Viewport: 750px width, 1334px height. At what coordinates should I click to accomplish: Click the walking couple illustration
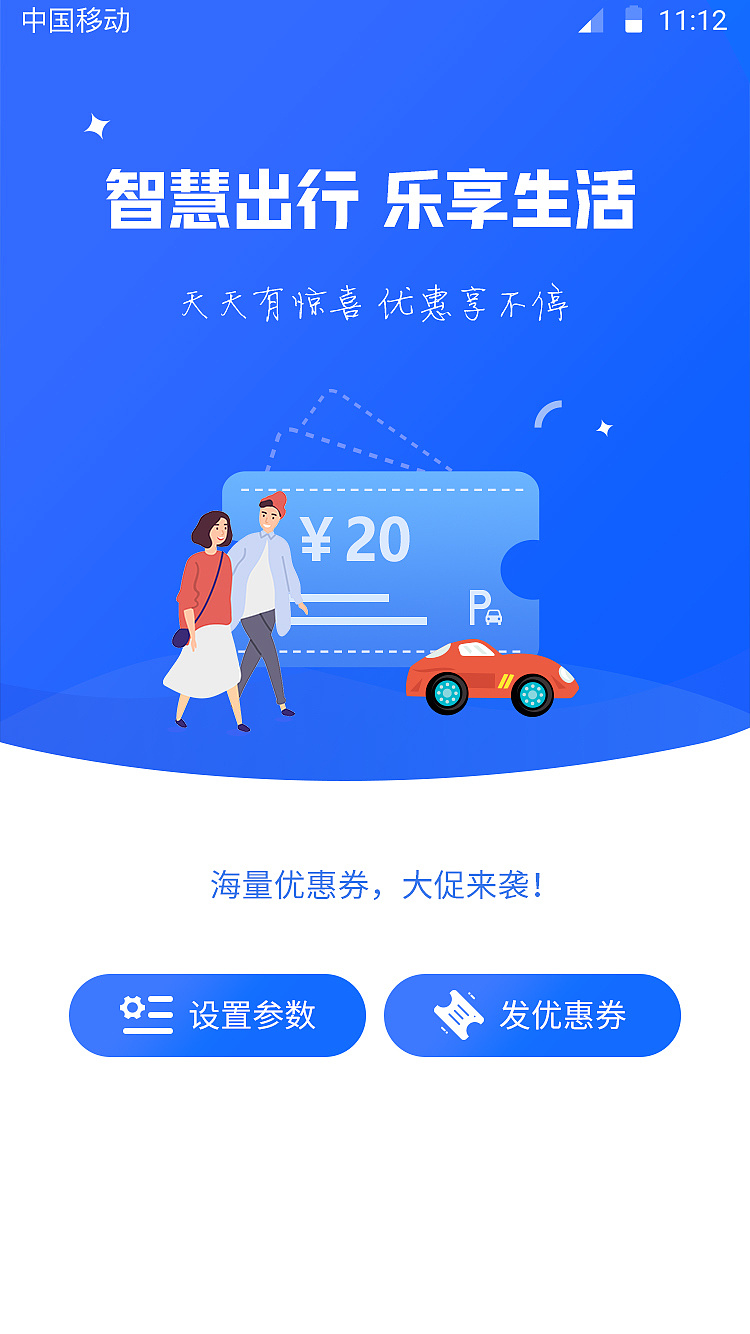(225, 610)
